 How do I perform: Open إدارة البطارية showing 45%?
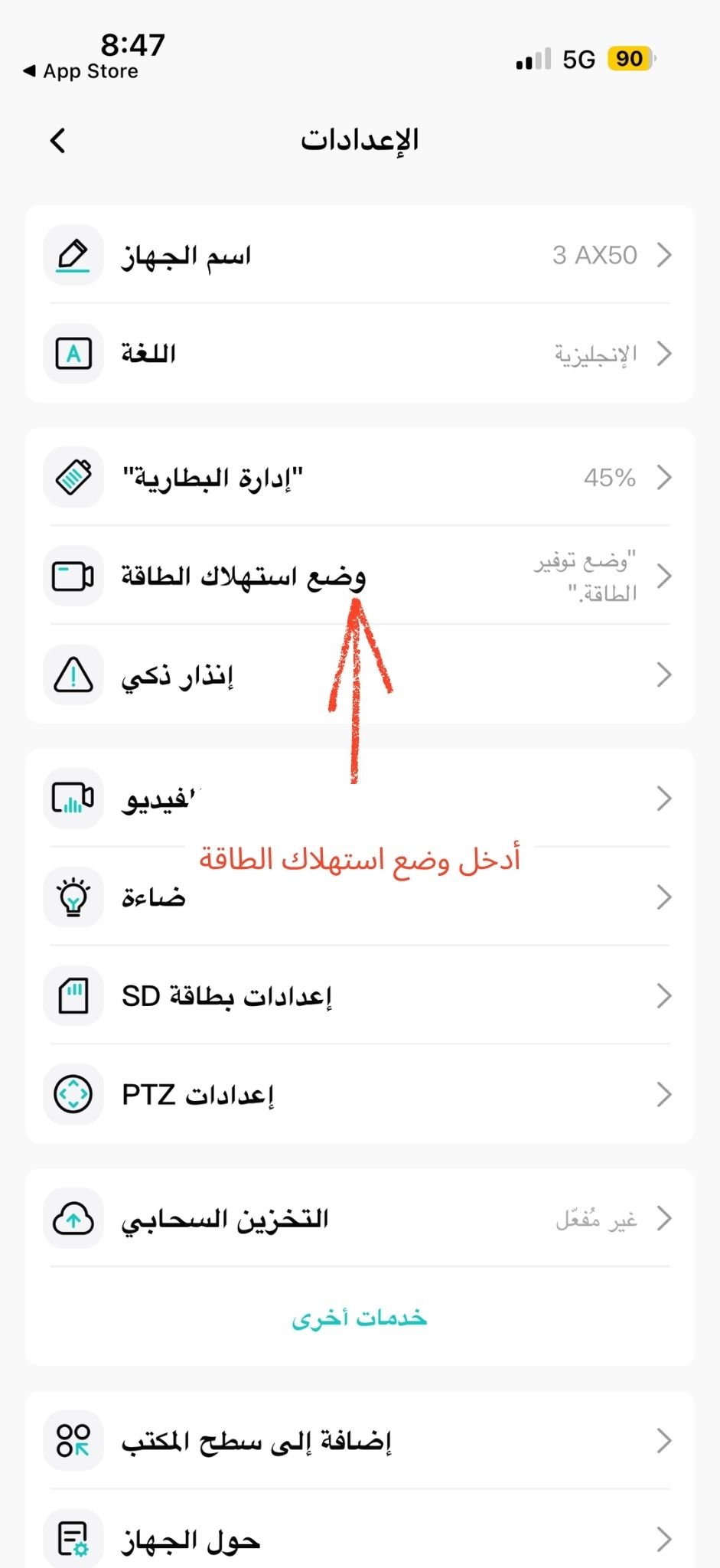click(360, 478)
